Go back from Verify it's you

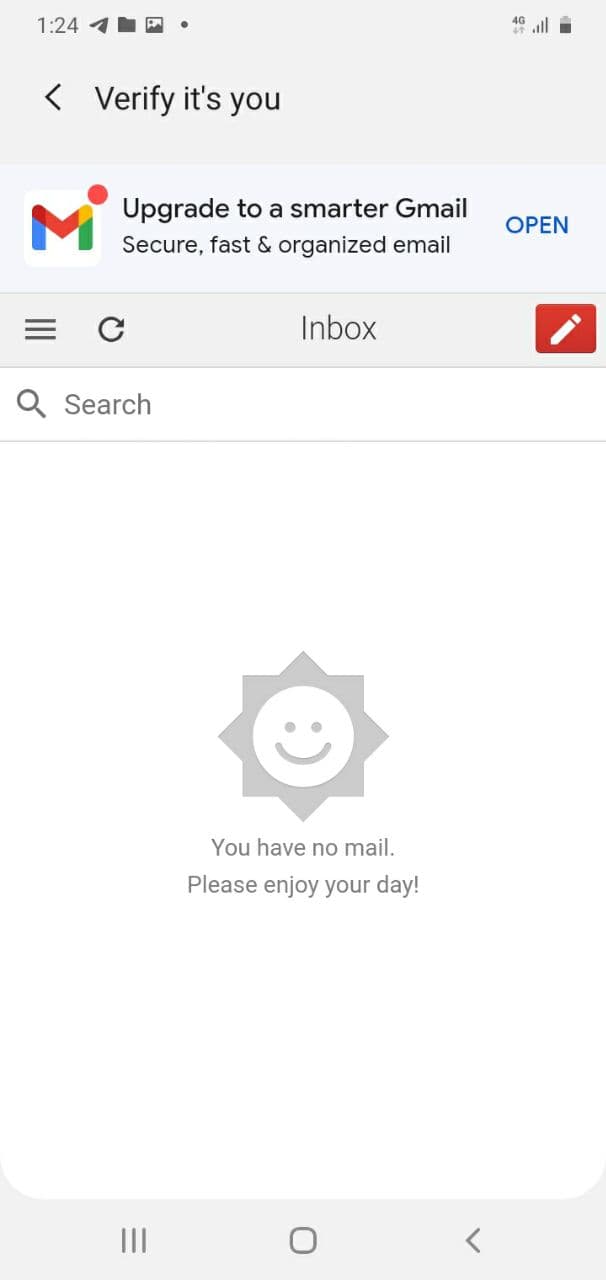click(53, 98)
